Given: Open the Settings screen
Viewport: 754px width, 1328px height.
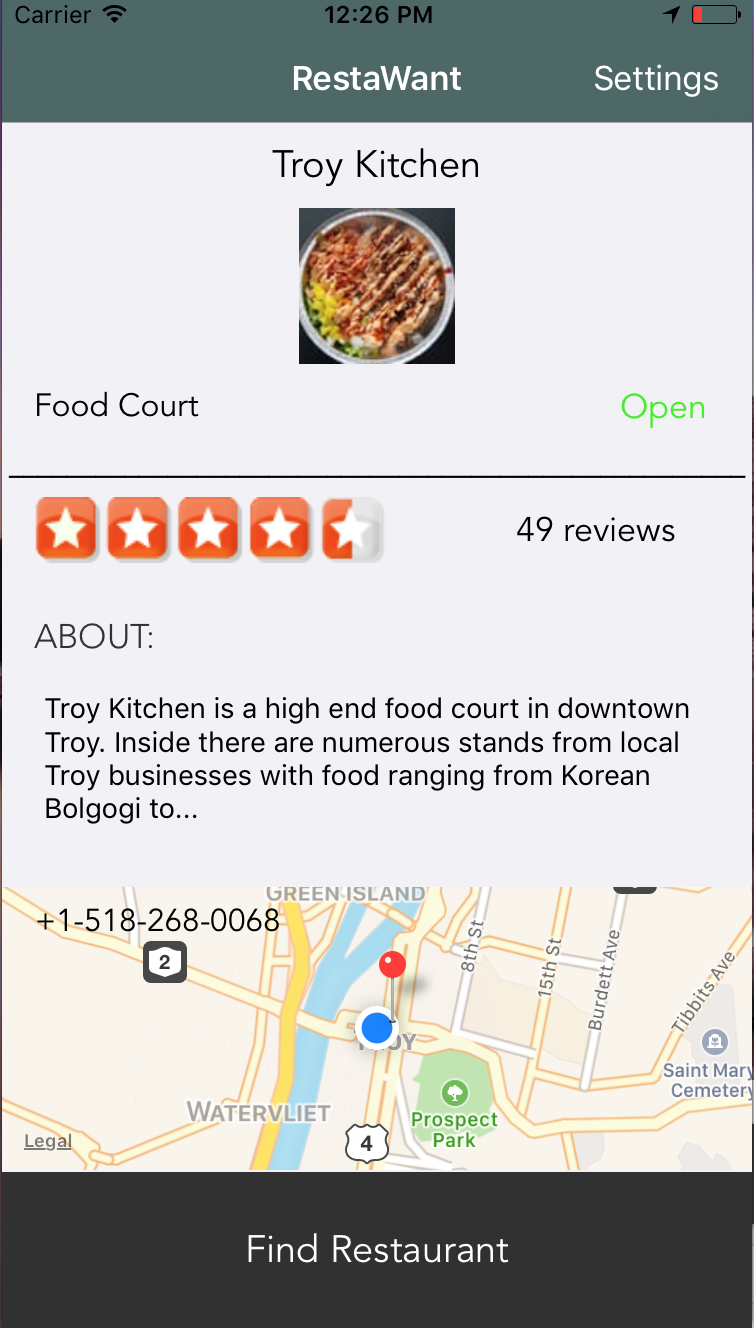Looking at the screenshot, I should pos(656,79).
